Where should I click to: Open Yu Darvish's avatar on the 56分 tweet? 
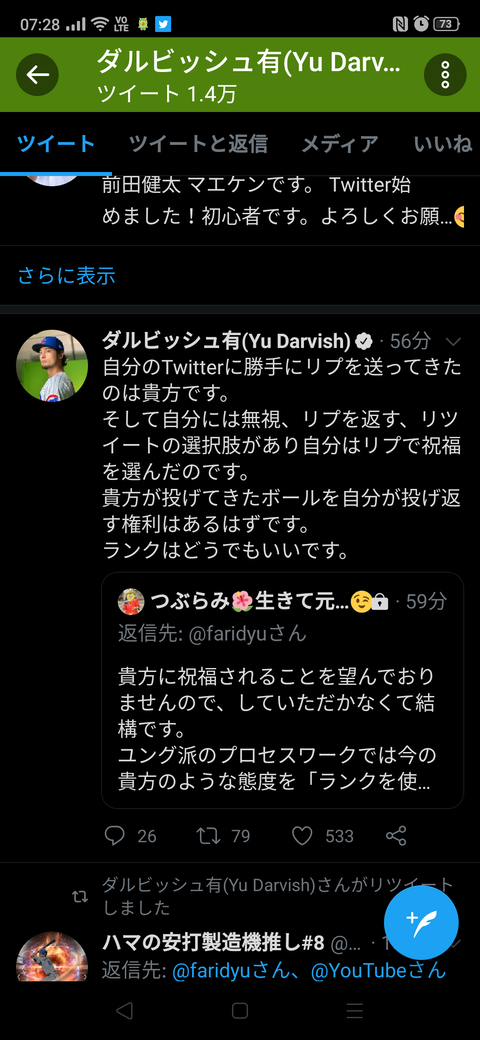(x=52, y=365)
